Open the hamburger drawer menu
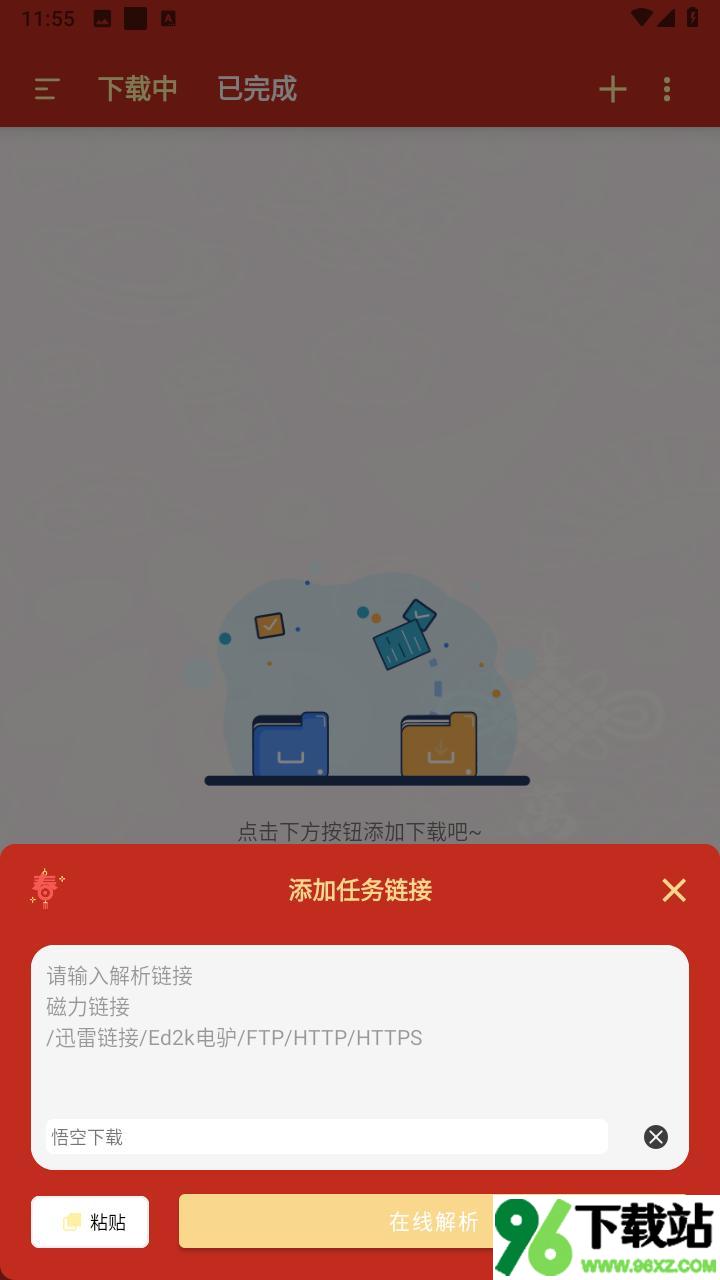720x1280 pixels. 46,90
